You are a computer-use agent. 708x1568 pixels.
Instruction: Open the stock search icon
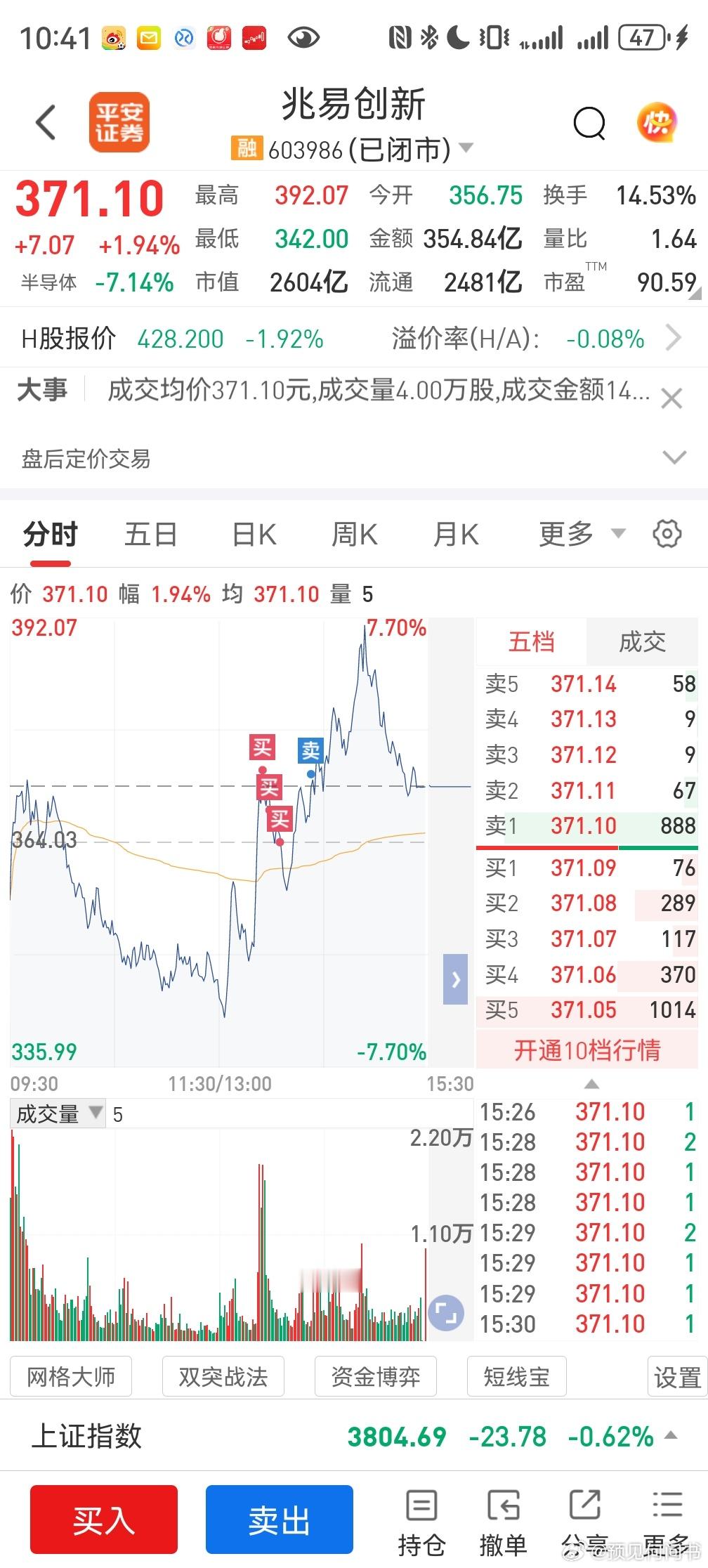pos(589,124)
